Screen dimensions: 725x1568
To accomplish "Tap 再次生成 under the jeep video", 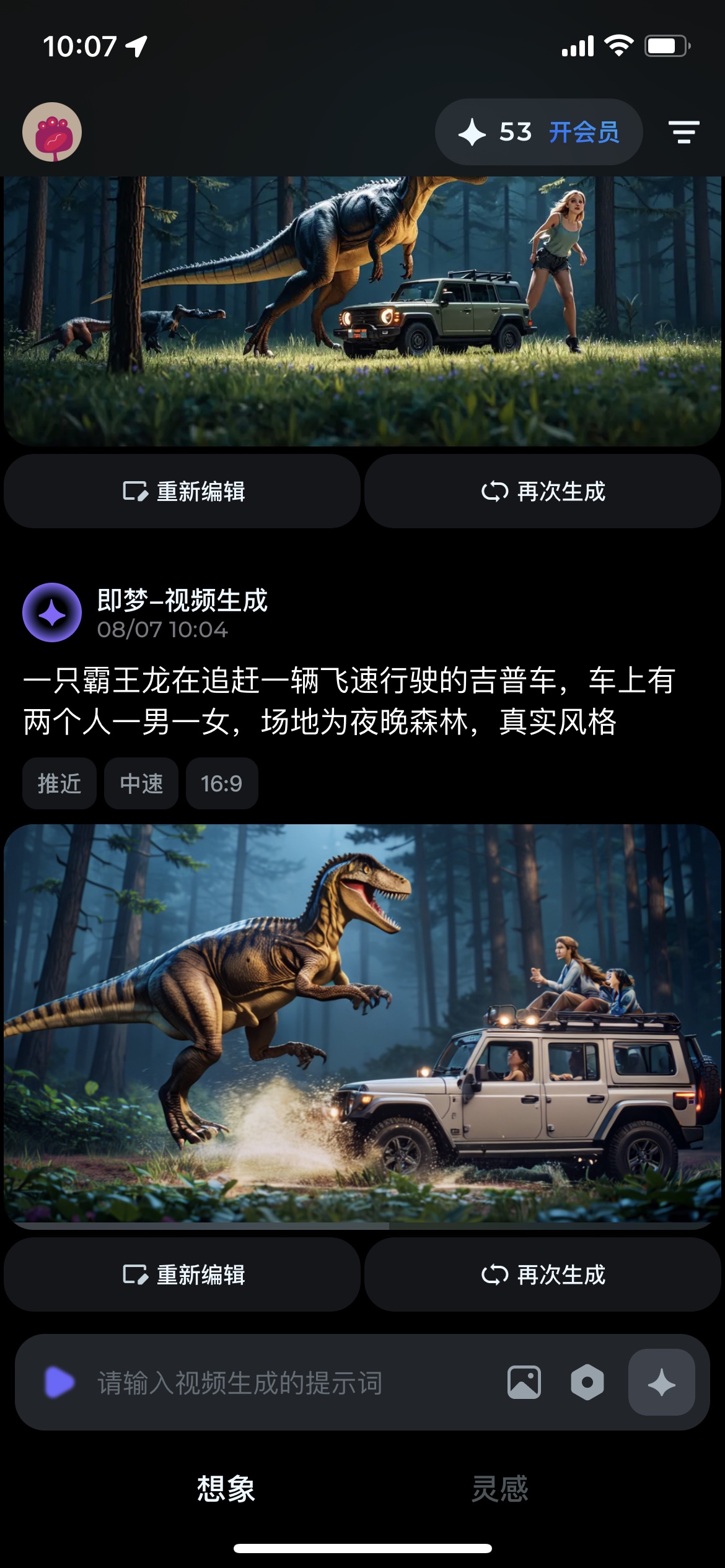I will click(x=543, y=1274).
